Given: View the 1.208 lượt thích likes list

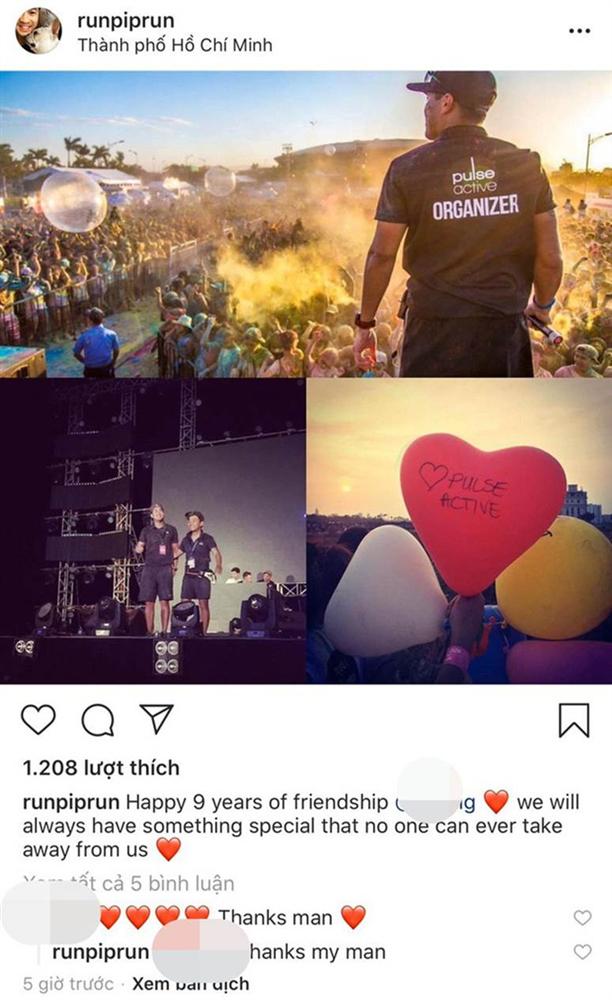Looking at the screenshot, I should point(101,768).
